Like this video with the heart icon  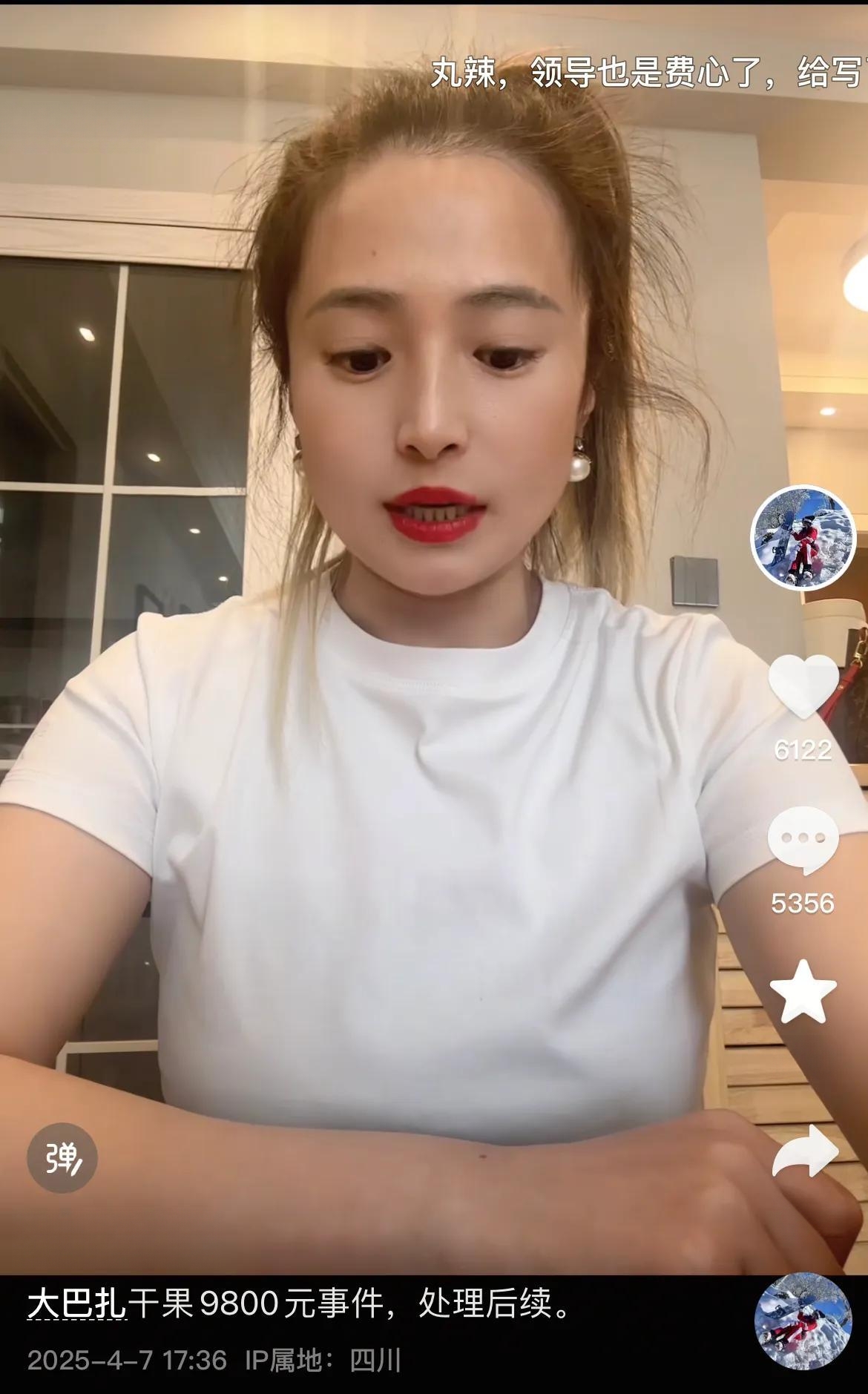pos(803,686)
